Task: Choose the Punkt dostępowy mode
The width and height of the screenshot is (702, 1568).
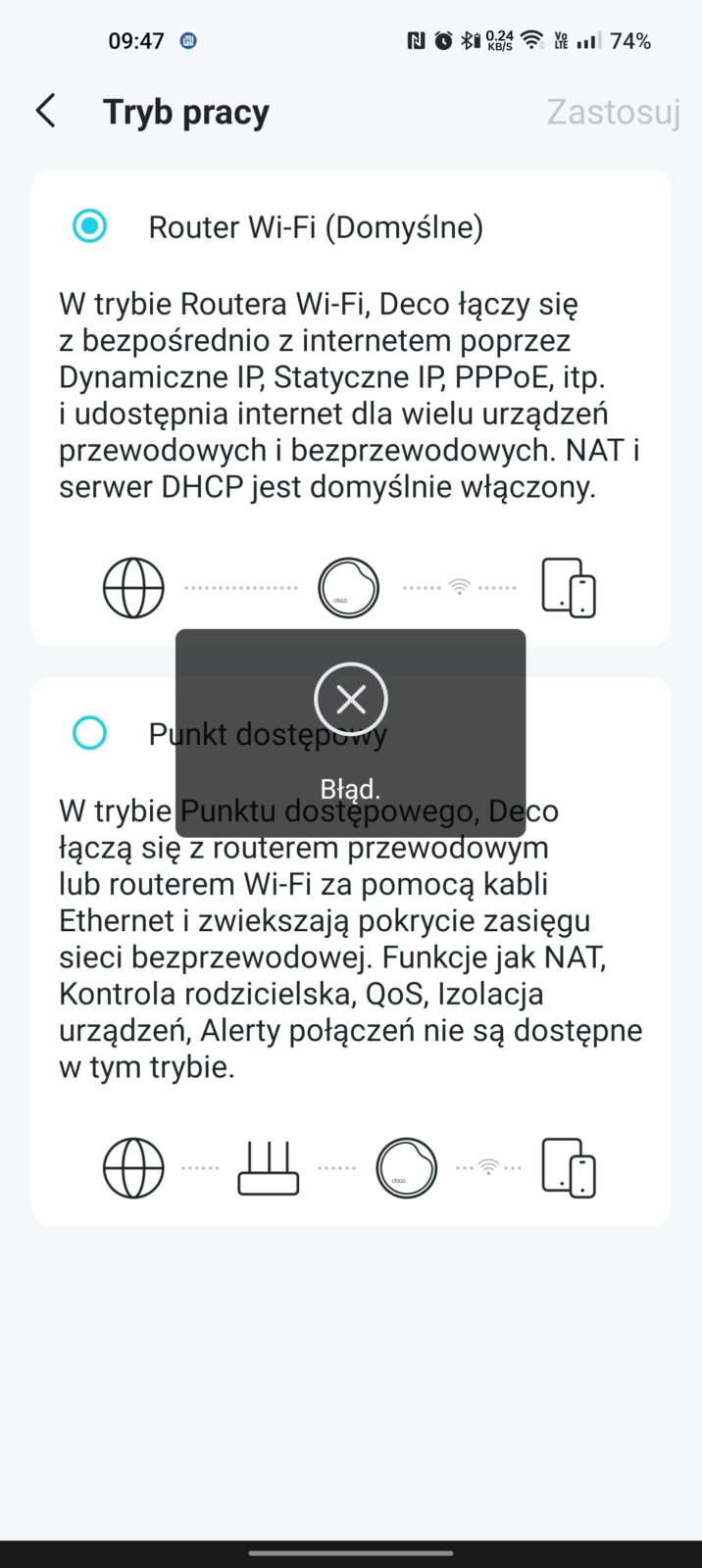Action: click(90, 732)
